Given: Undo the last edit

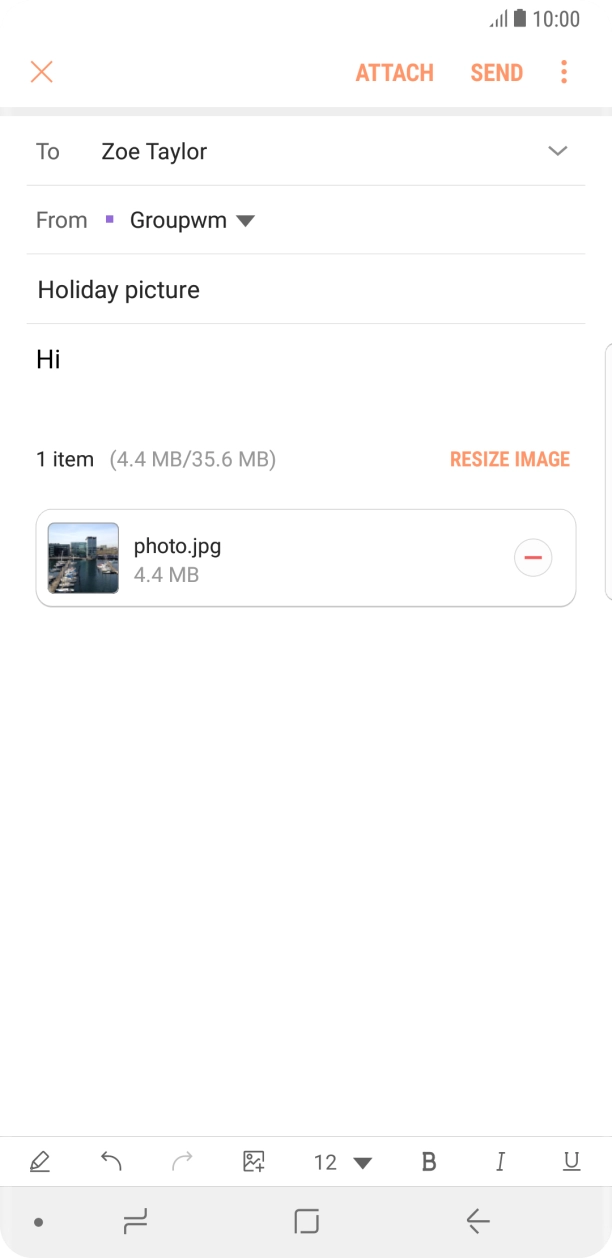Looking at the screenshot, I should click(111, 1161).
